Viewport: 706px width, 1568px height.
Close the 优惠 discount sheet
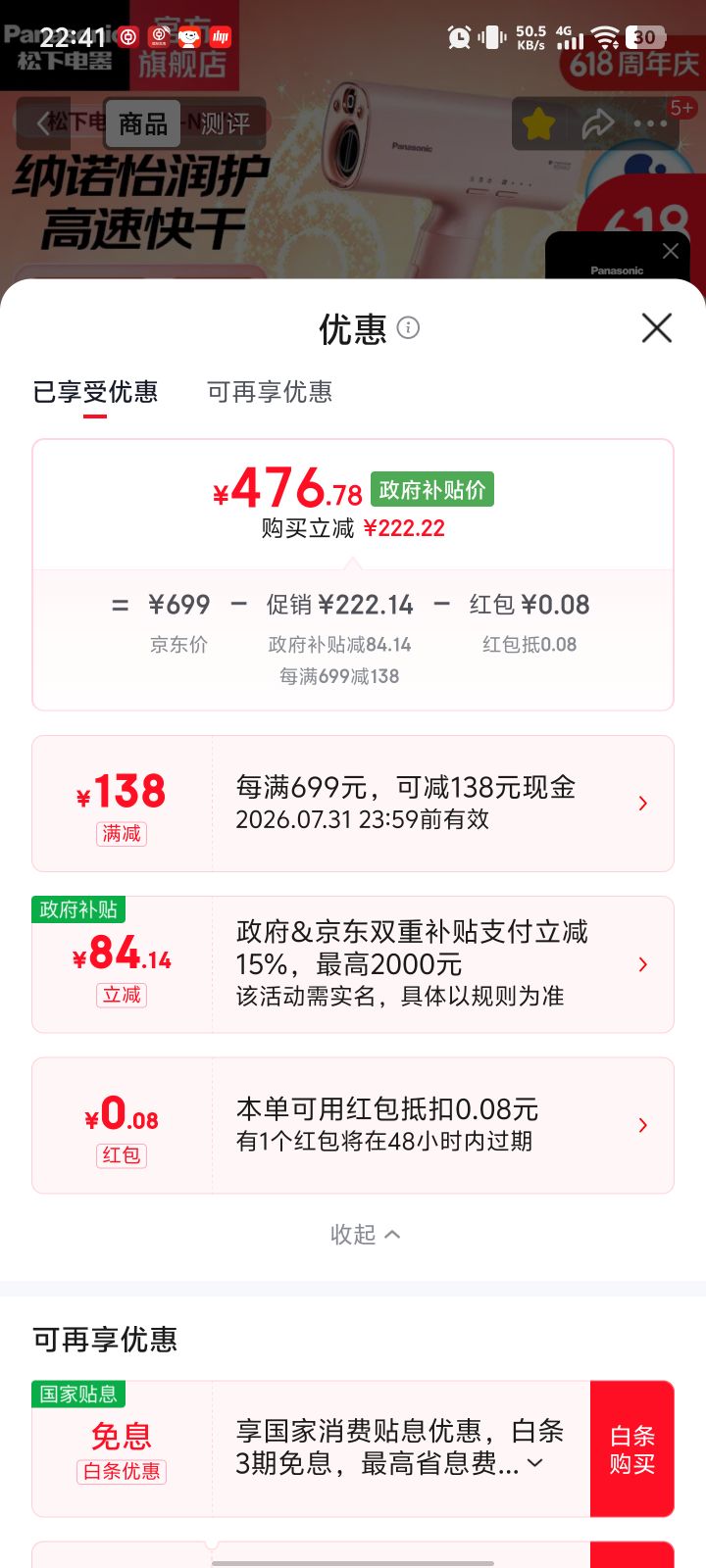coord(657,328)
